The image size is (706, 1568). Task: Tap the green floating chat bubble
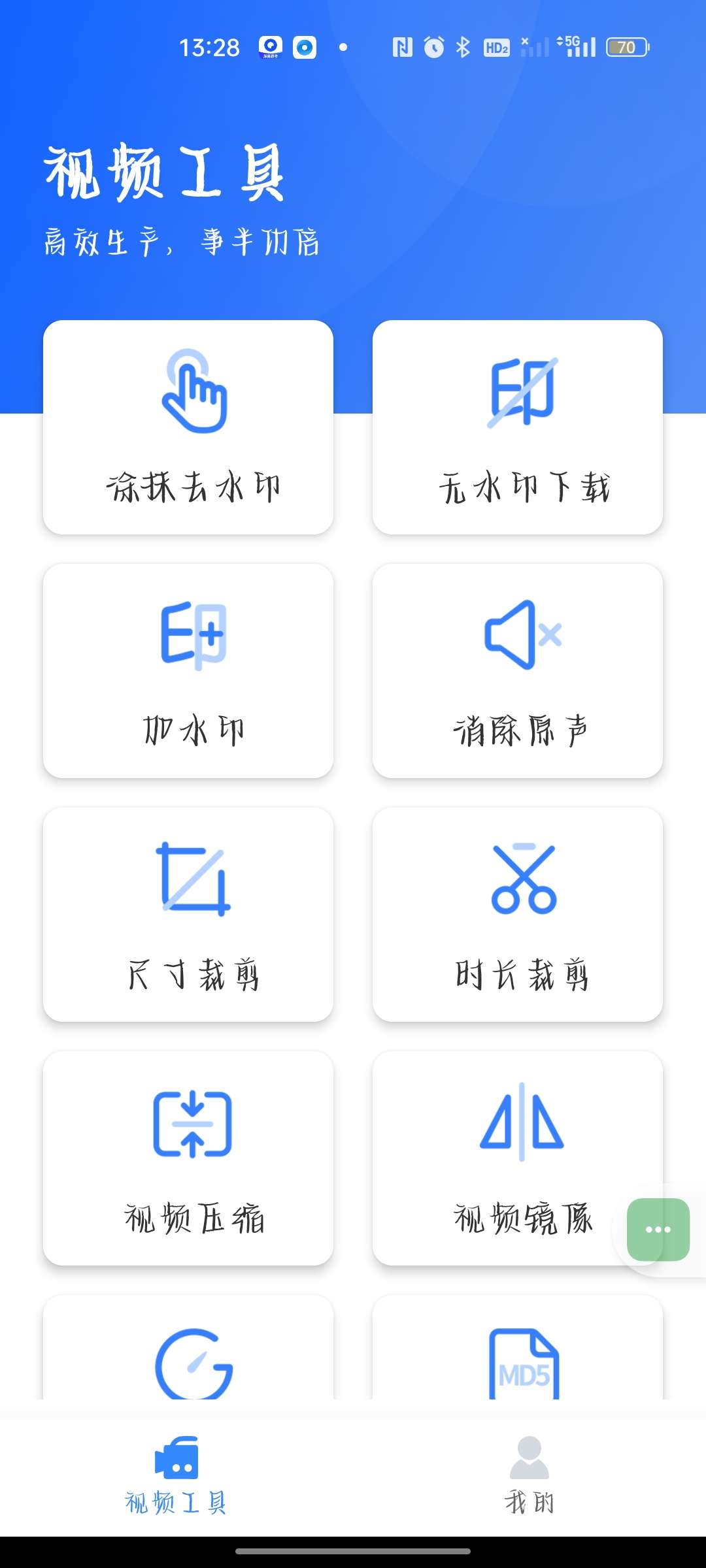pos(658,1230)
